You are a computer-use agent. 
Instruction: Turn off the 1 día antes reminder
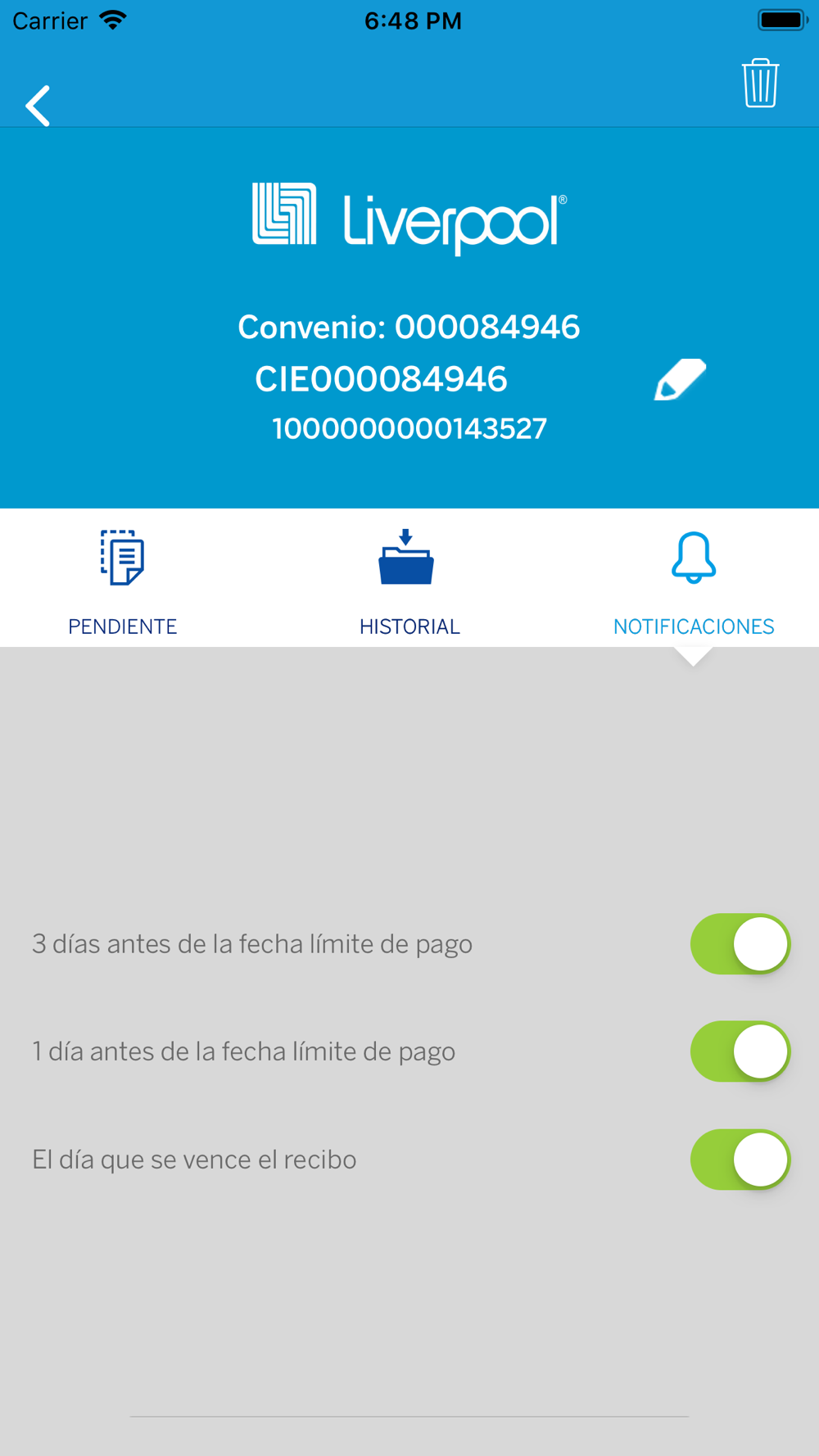coord(740,1051)
